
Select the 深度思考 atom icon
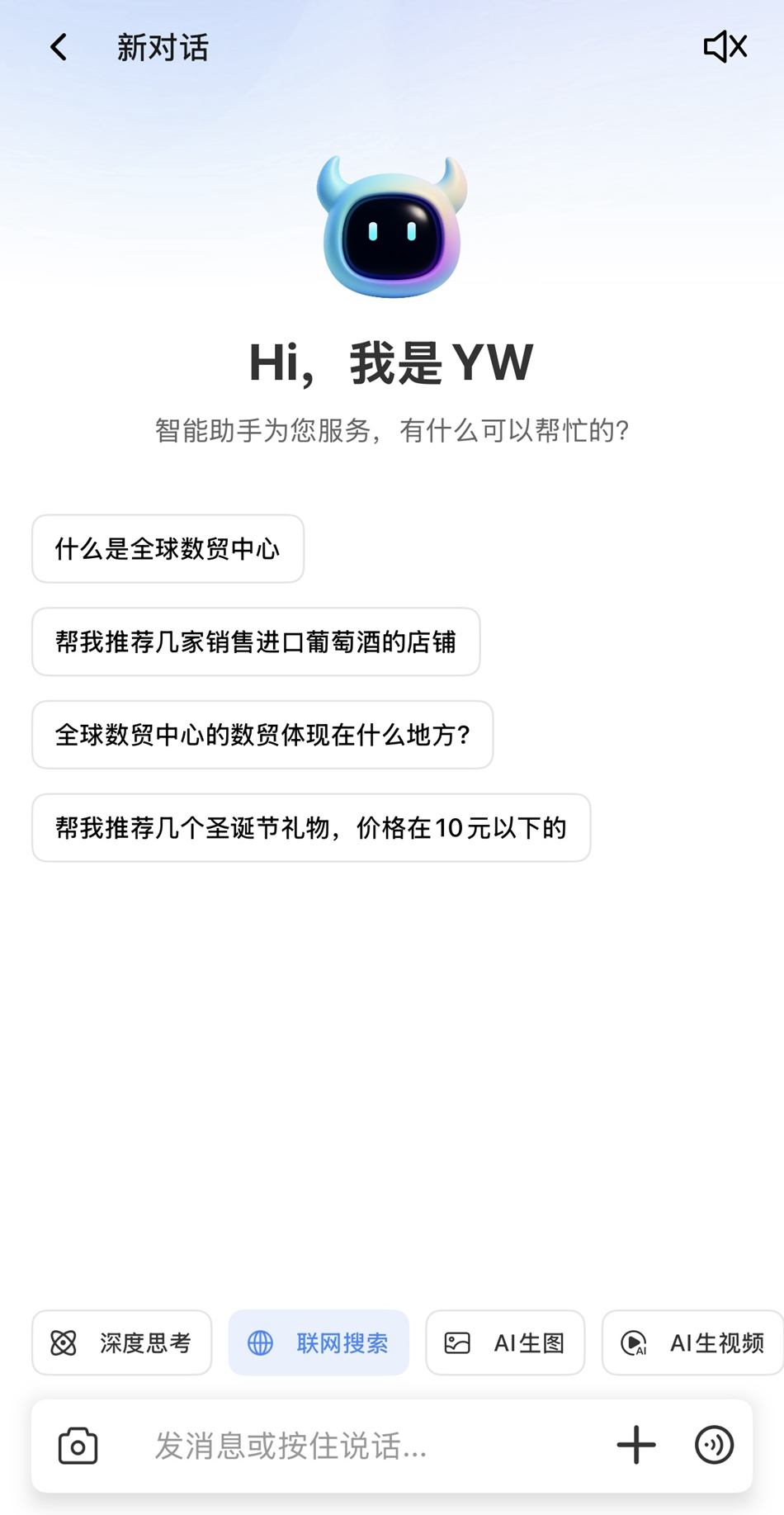coord(64,1342)
